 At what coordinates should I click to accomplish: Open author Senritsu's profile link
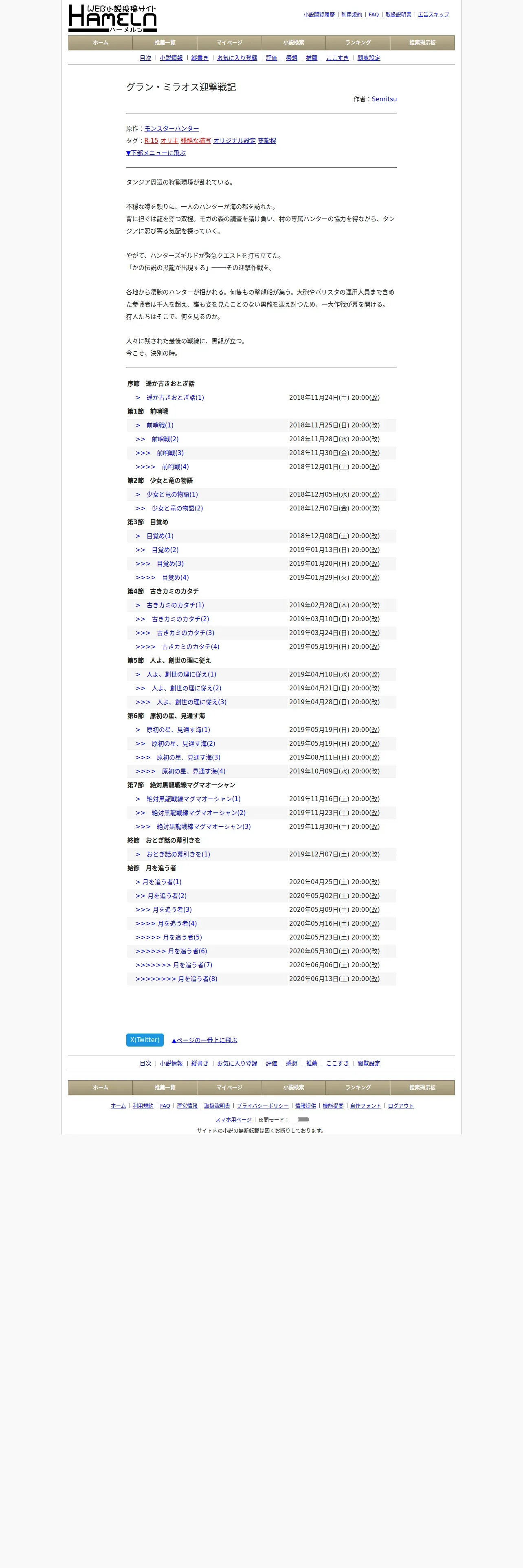tap(384, 99)
